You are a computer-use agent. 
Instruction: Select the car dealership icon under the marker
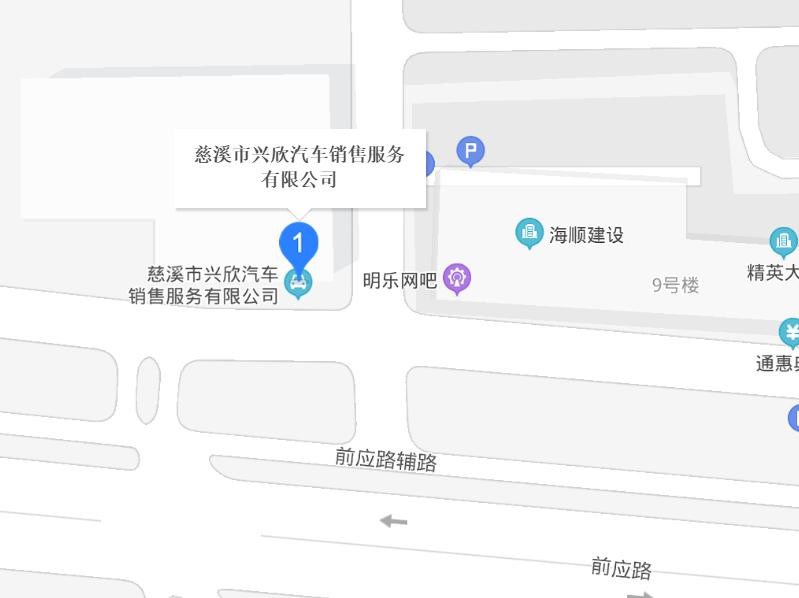pos(298,283)
